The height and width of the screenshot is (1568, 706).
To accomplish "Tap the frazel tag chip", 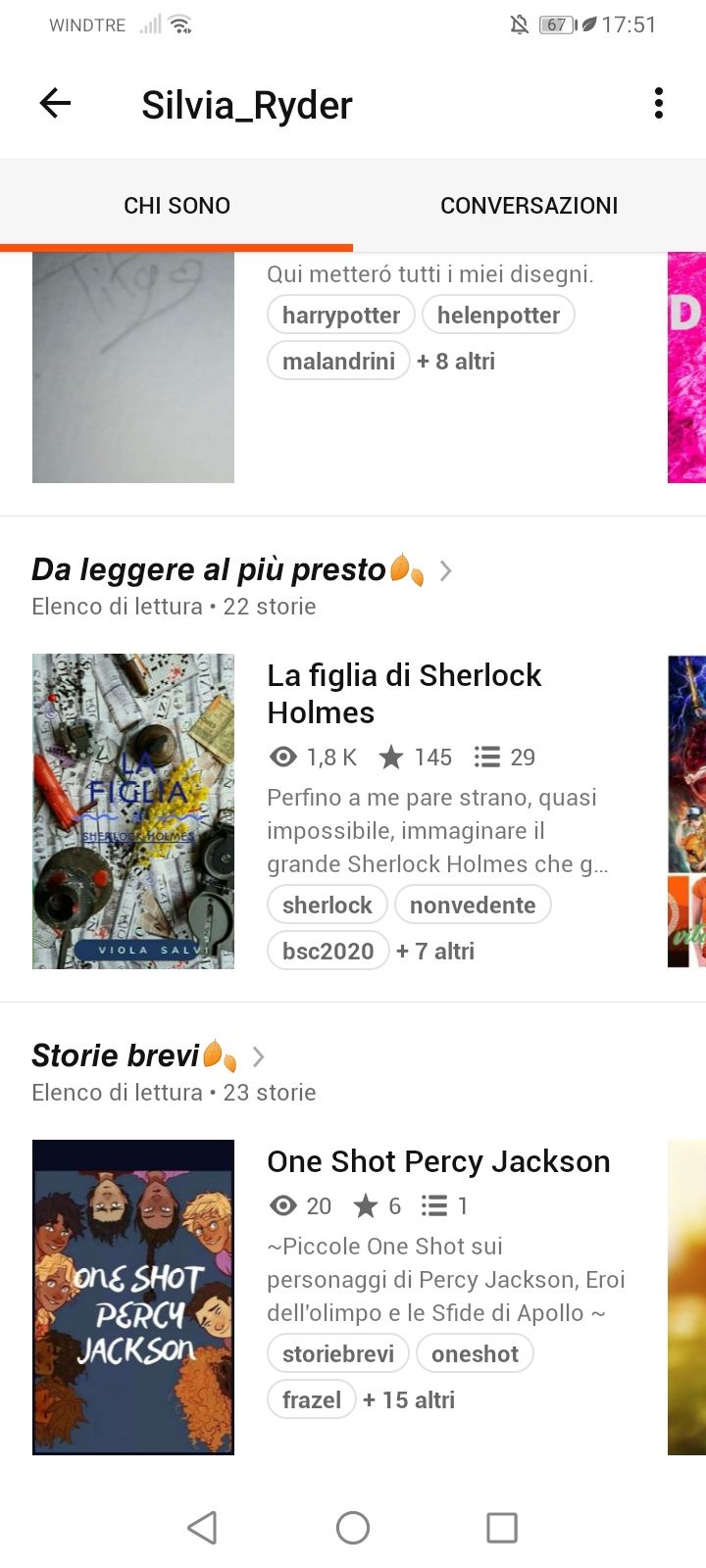I will click(x=311, y=1400).
